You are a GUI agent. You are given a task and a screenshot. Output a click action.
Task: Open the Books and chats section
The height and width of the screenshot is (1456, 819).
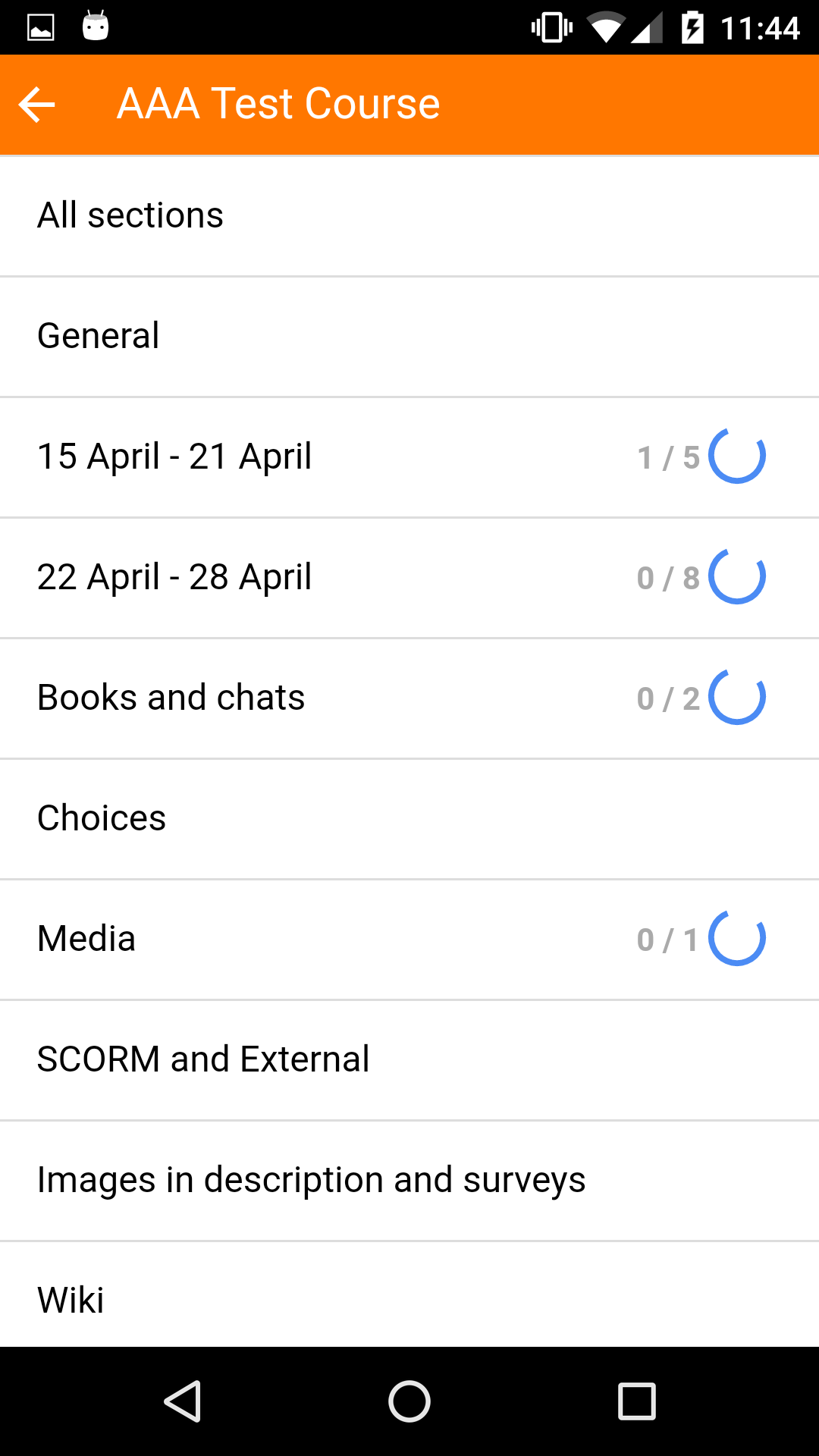409,698
